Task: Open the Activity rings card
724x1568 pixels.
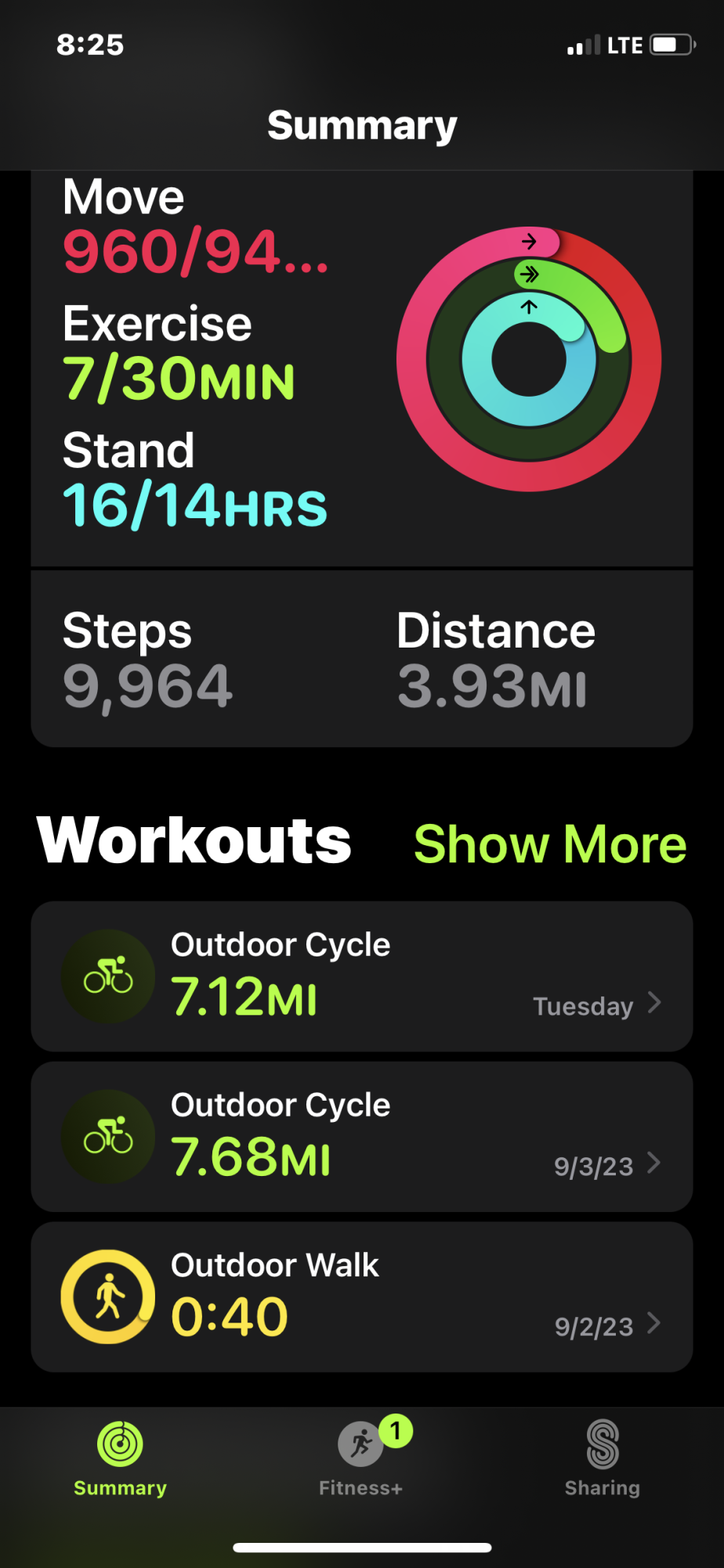Action: click(362, 368)
